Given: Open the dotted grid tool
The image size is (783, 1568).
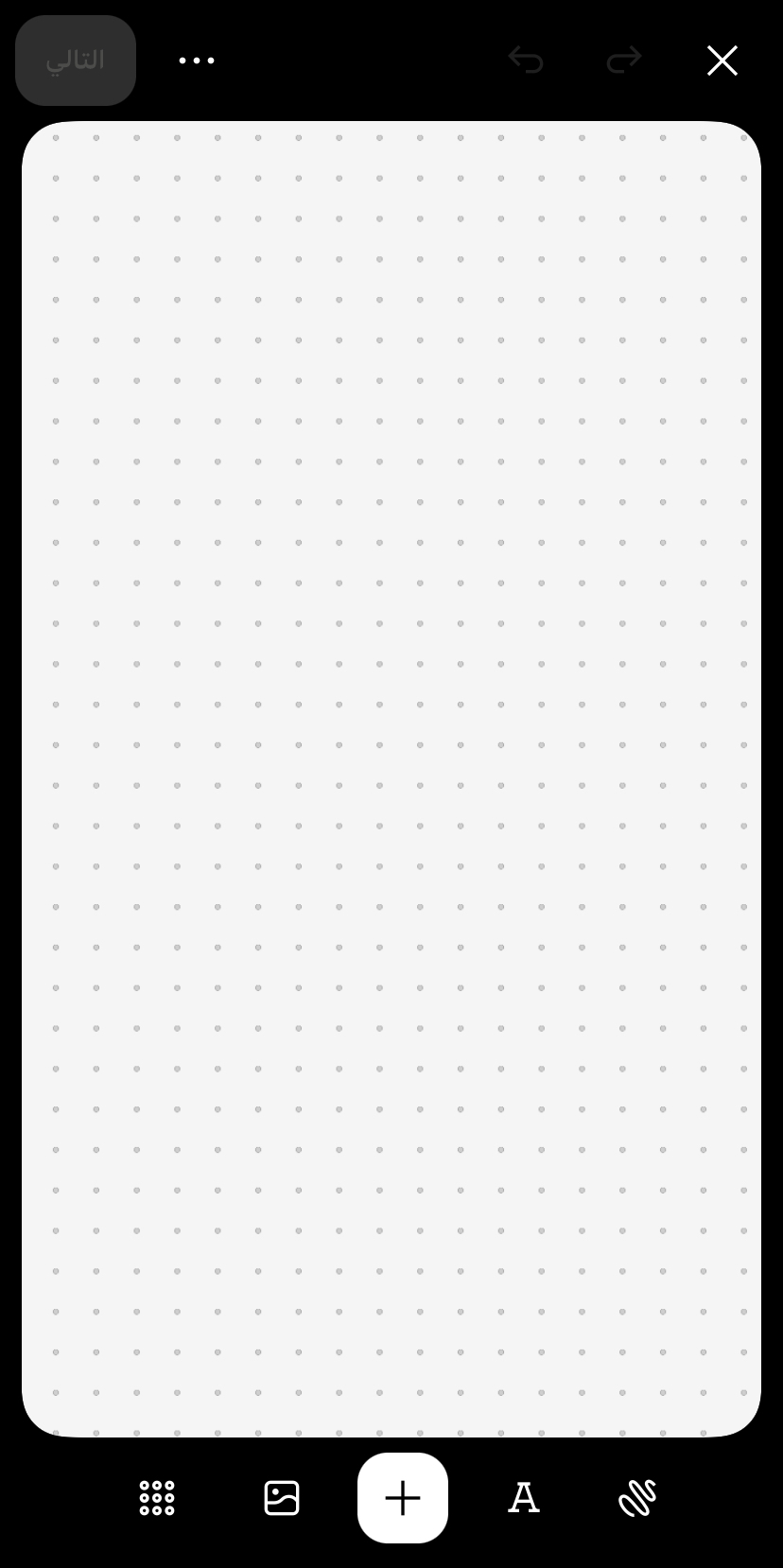Looking at the screenshot, I should (157, 1498).
